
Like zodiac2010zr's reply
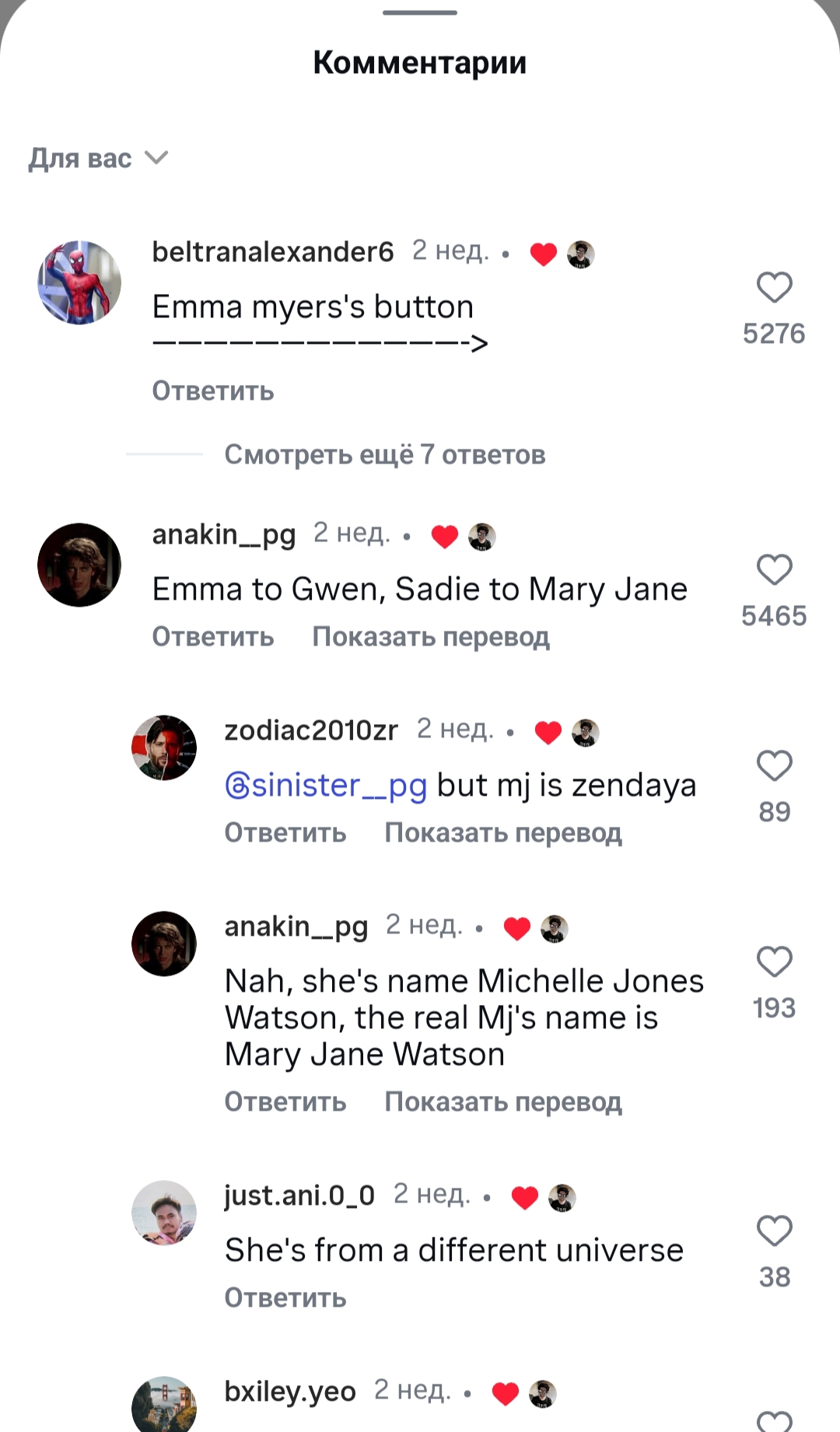(774, 766)
